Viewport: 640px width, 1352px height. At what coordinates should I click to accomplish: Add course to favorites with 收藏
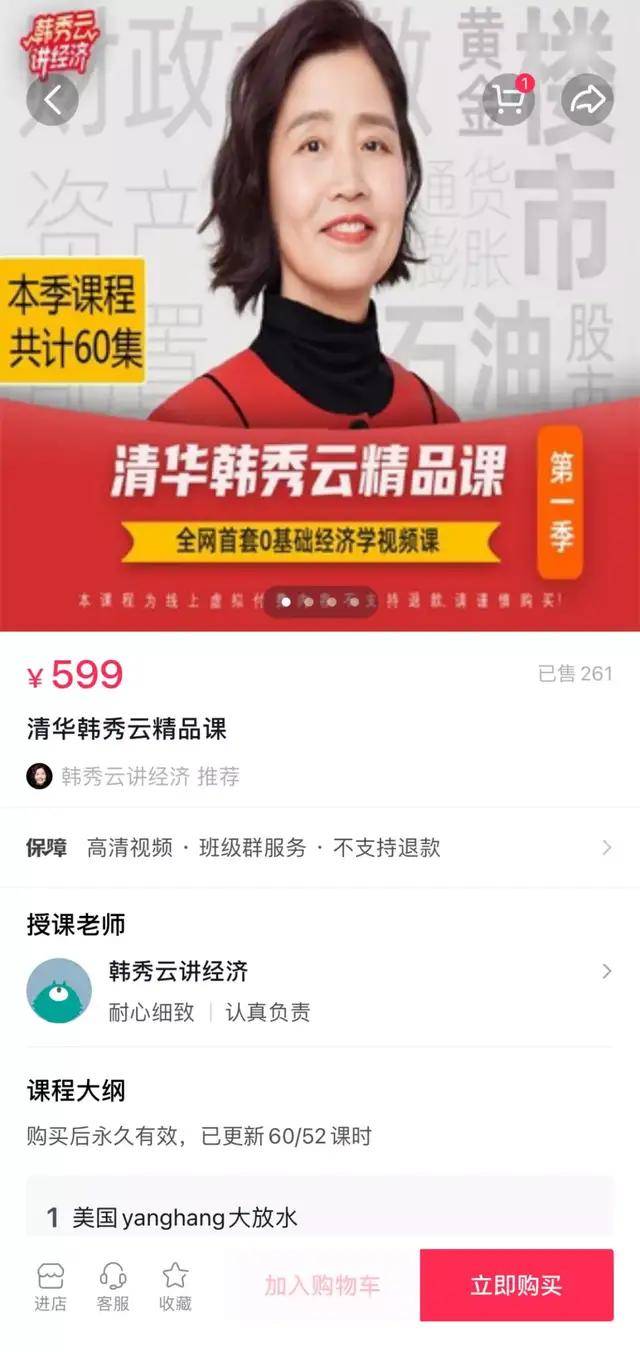[x=175, y=1286]
